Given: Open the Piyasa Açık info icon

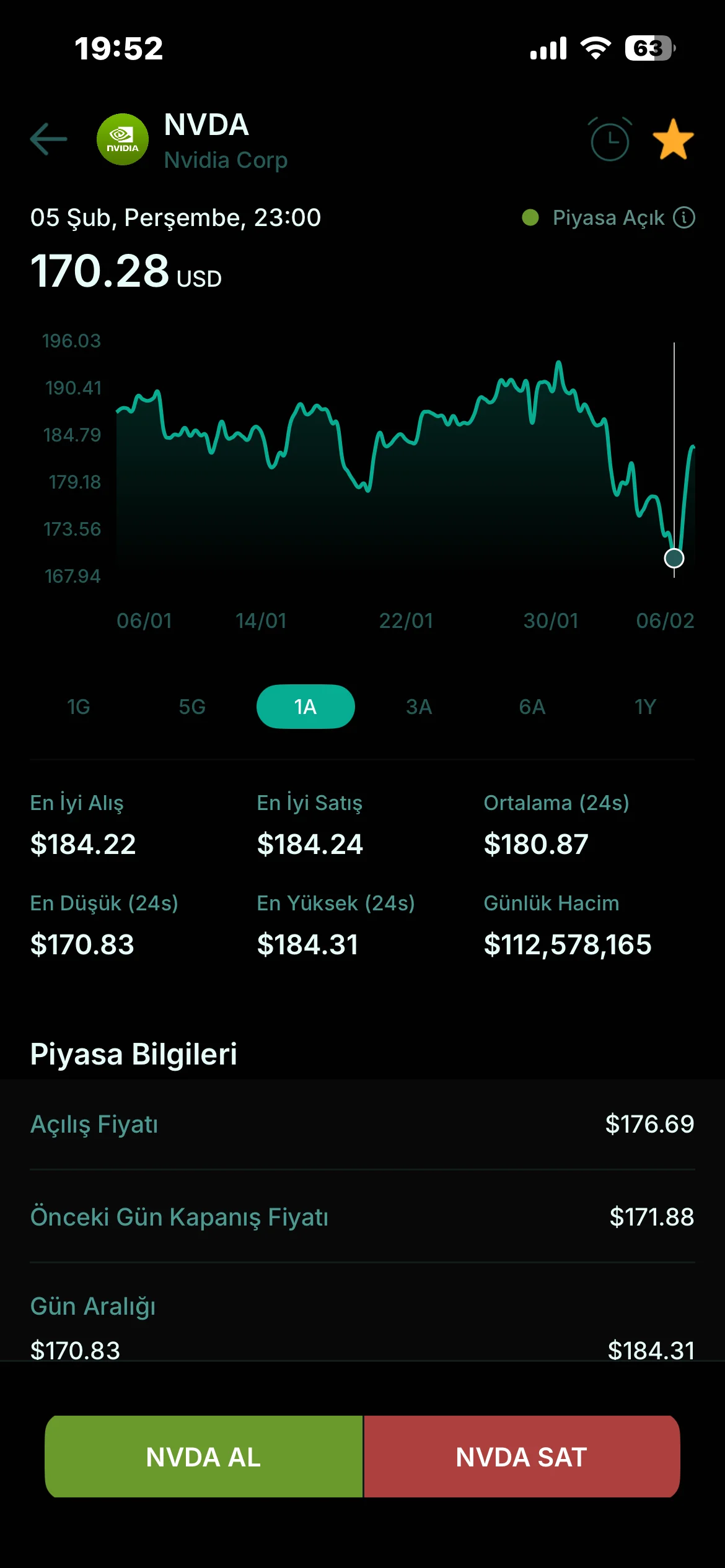Looking at the screenshot, I should click(684, 218).
